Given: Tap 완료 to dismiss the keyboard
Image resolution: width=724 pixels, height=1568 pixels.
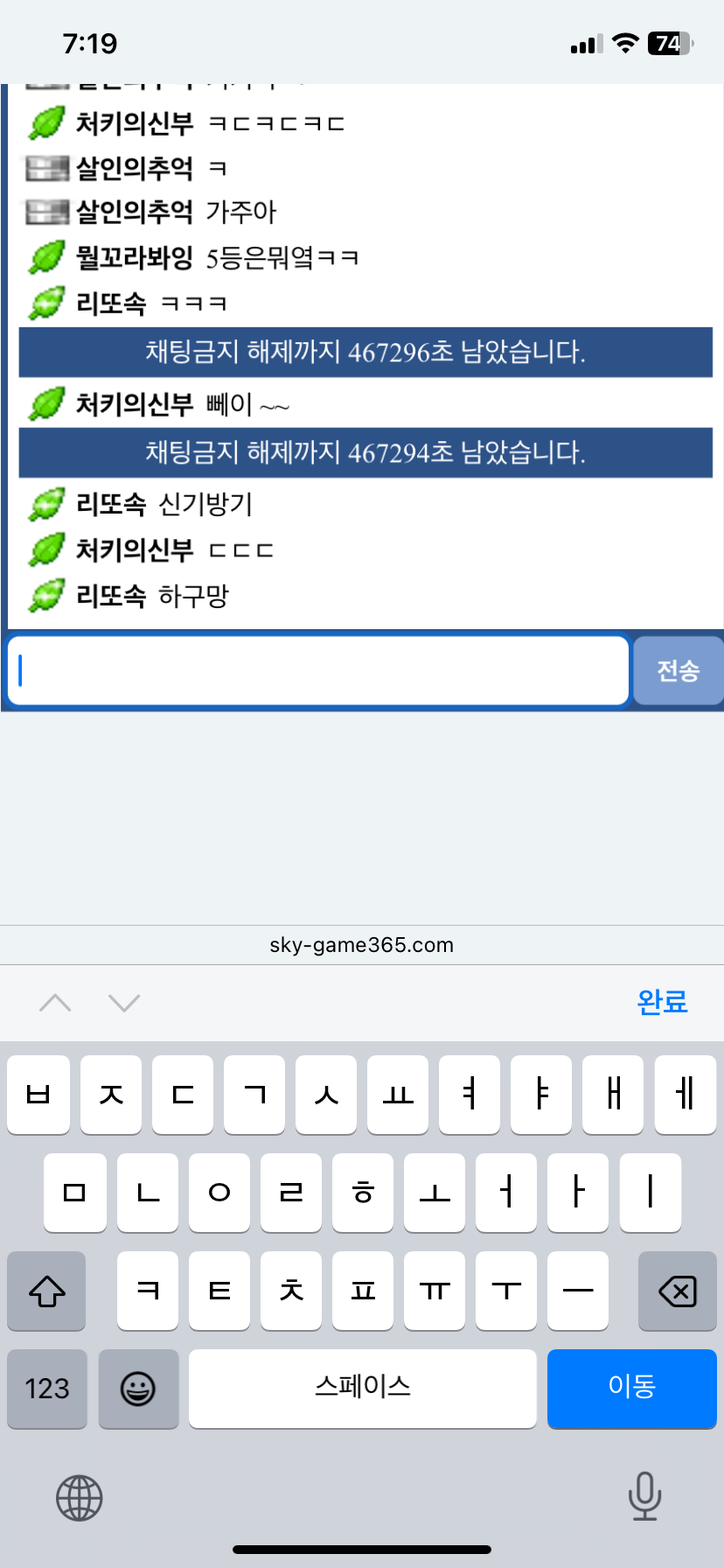Looking at the screenshot, I should [x=662, y=1002].
